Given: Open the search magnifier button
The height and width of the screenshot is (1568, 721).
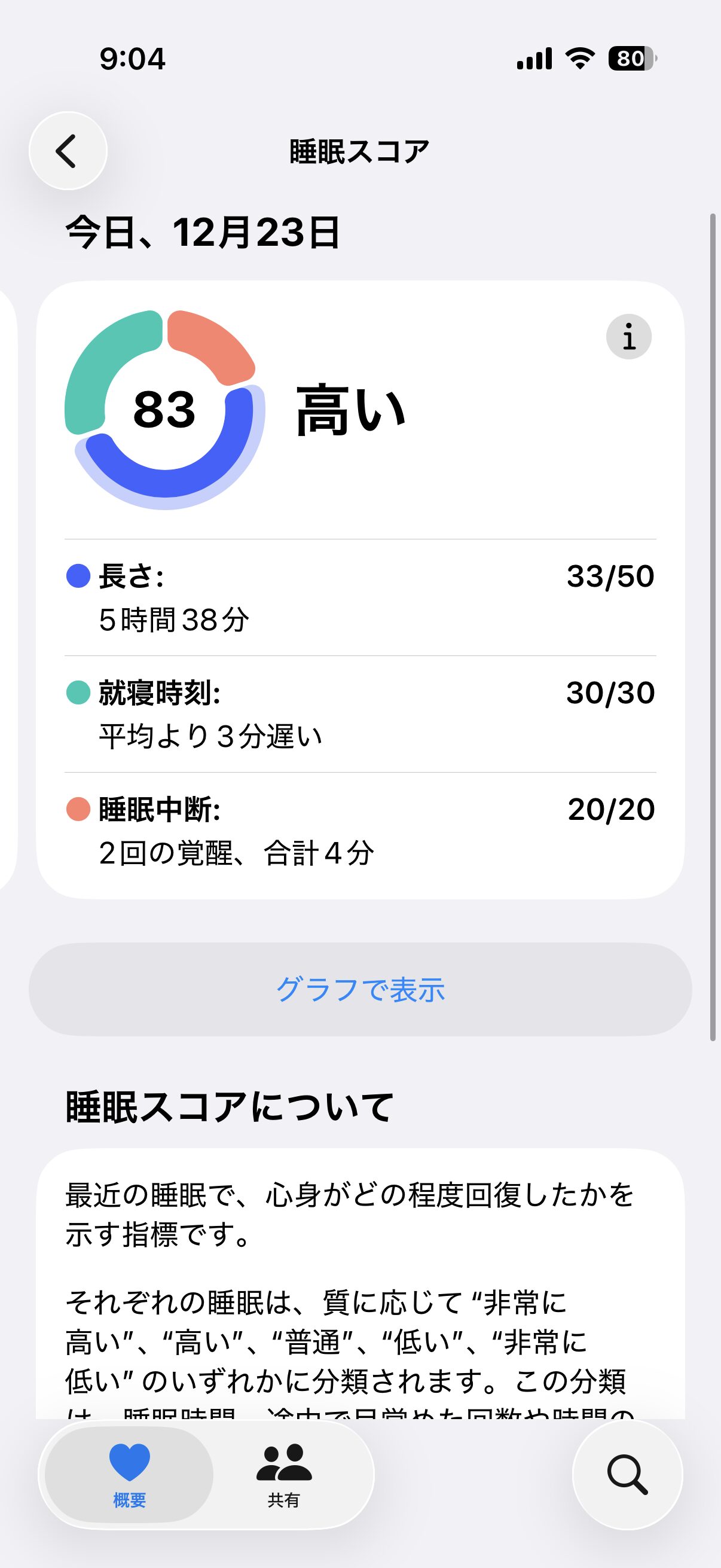Looking at the screenshot, I should 627,1474.
